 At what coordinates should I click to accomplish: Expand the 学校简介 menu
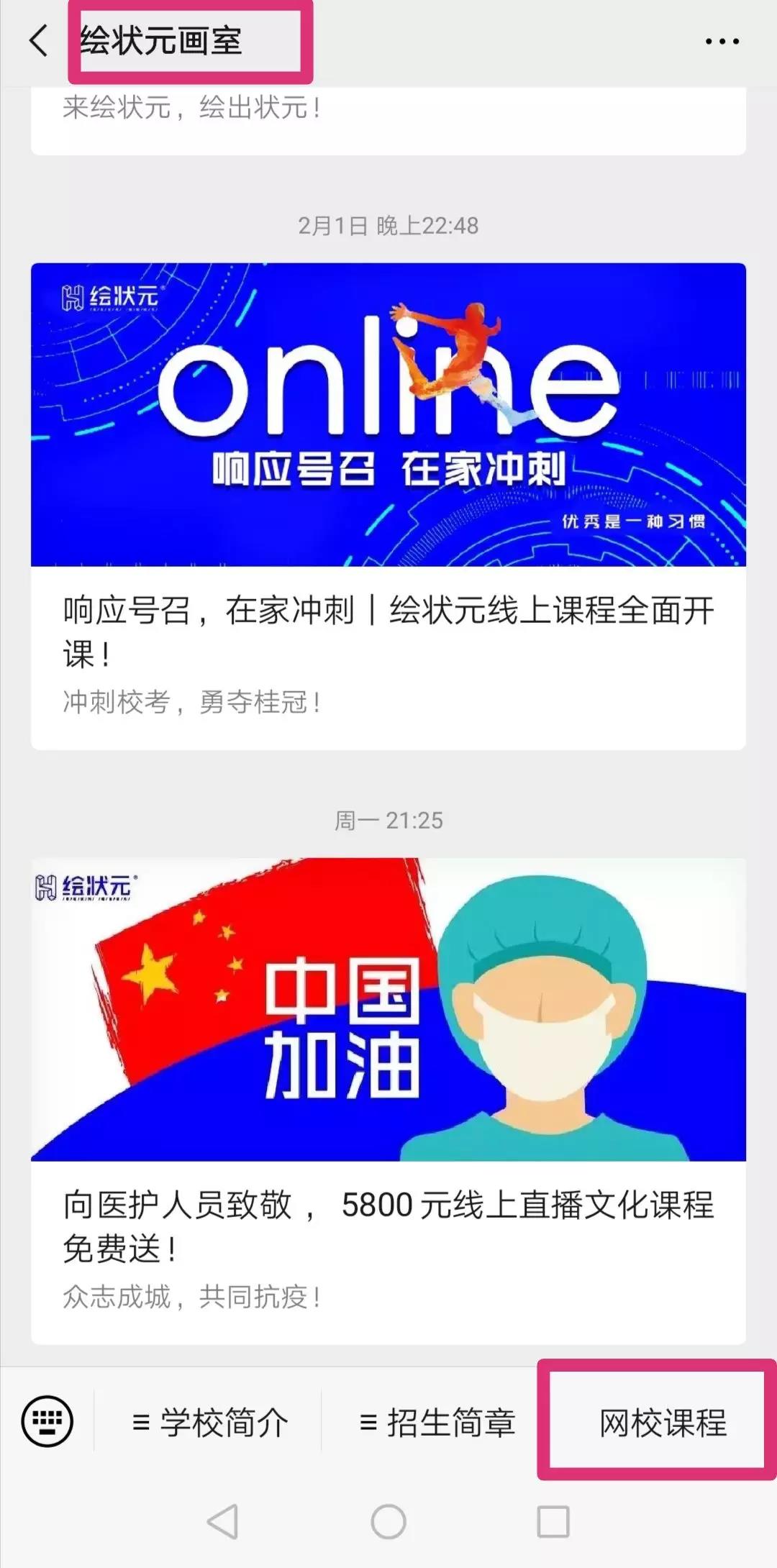[209, 1422]
